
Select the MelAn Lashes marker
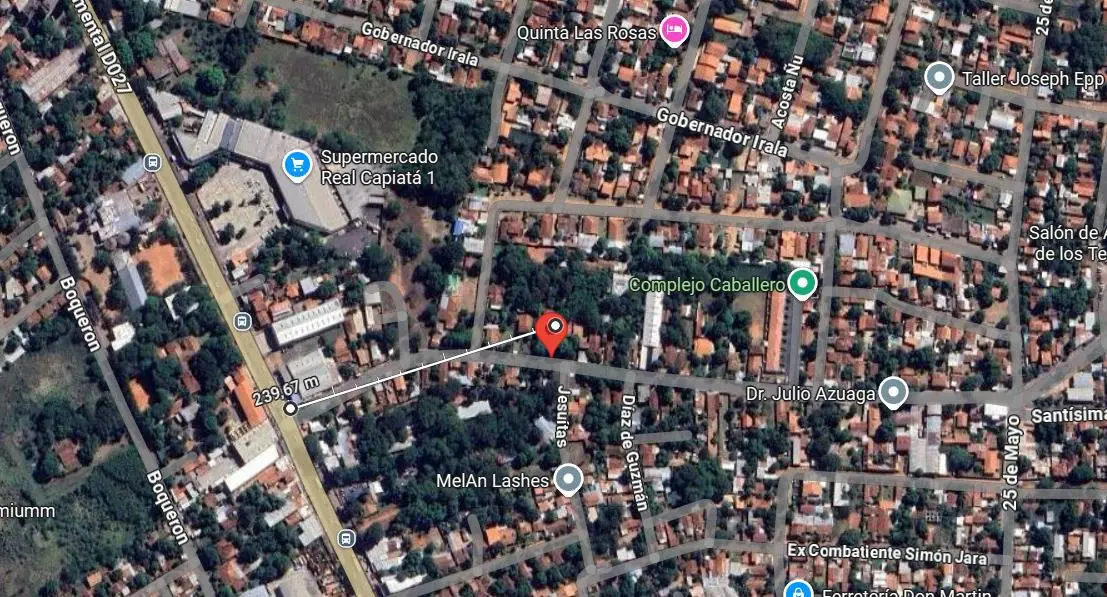(x=568, y=480)
